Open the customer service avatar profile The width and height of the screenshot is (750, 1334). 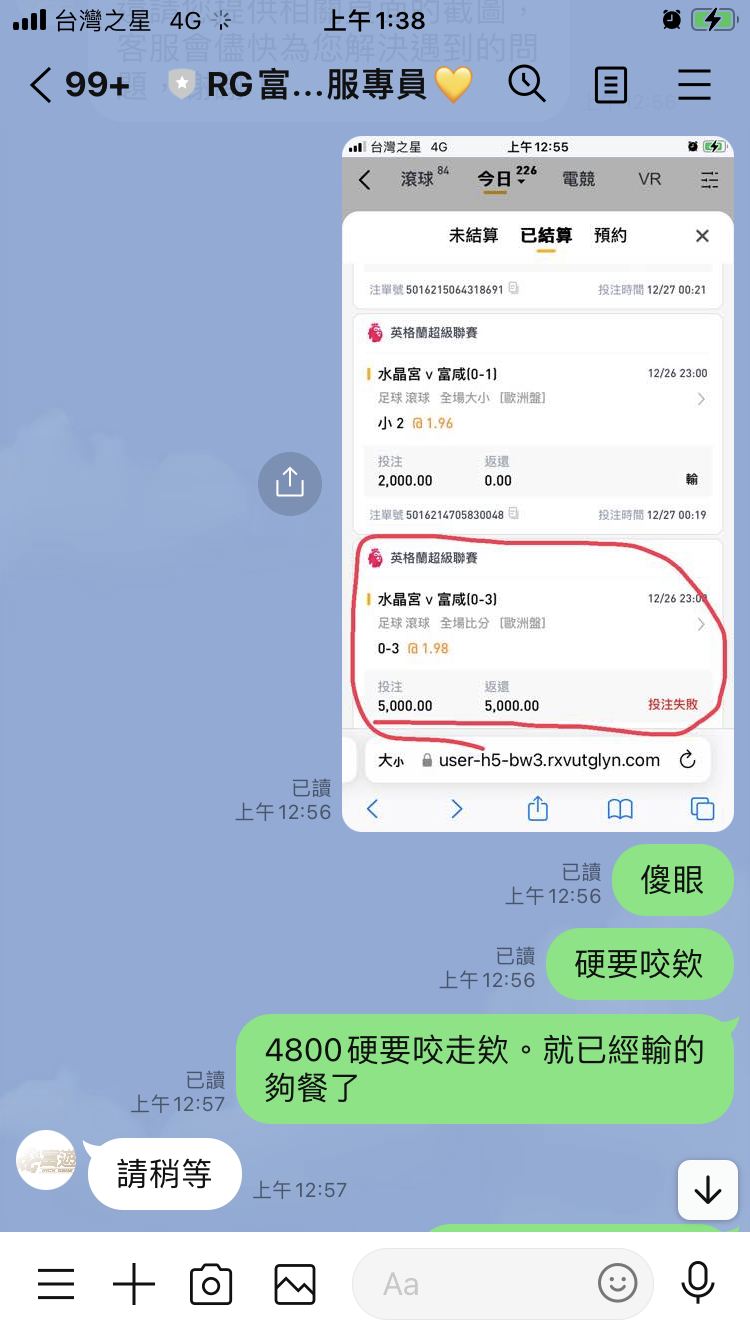click(46, 1160)
